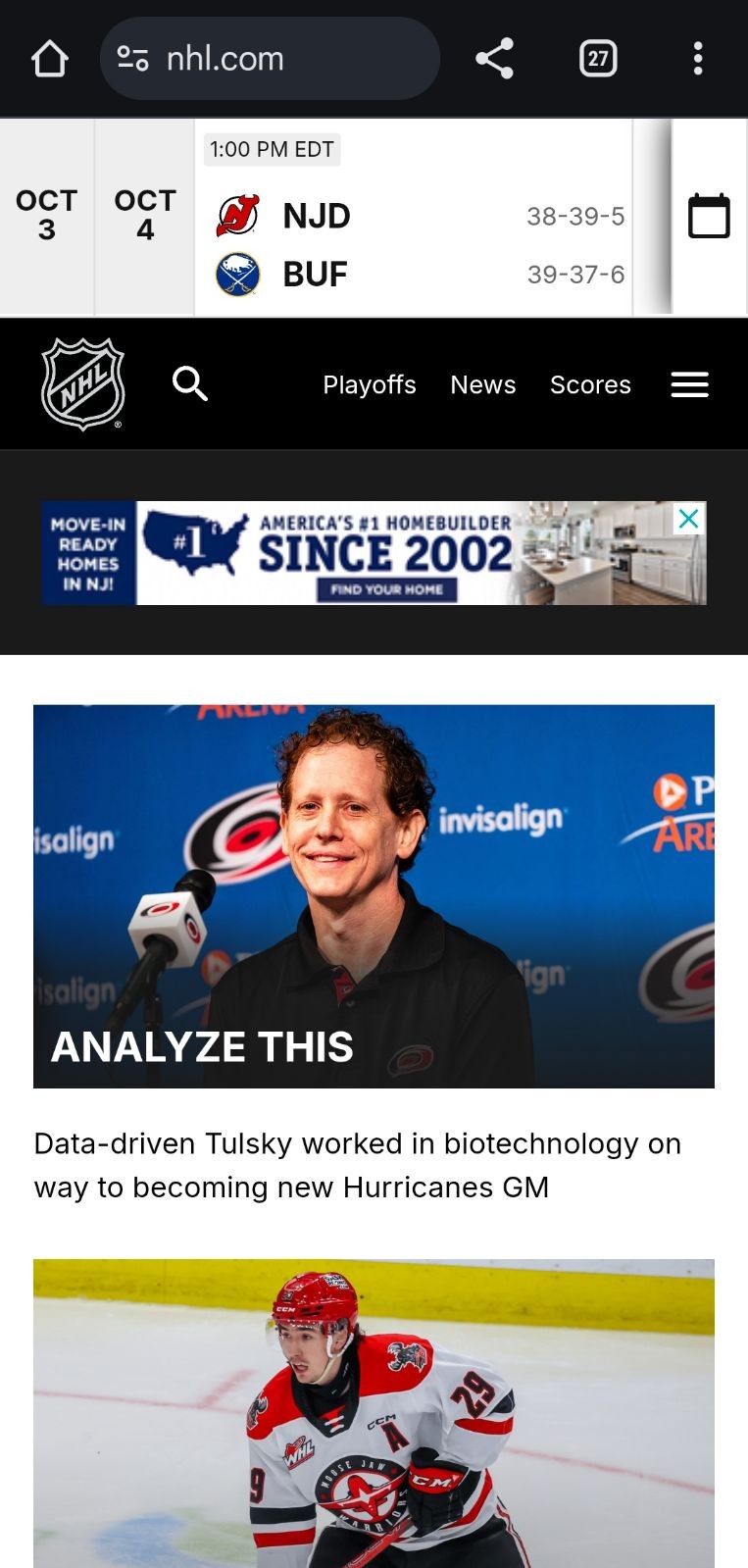Viewport: 748px width, 1568px height.
Task: Open the browser overflow menu
Action: [698, 59]
